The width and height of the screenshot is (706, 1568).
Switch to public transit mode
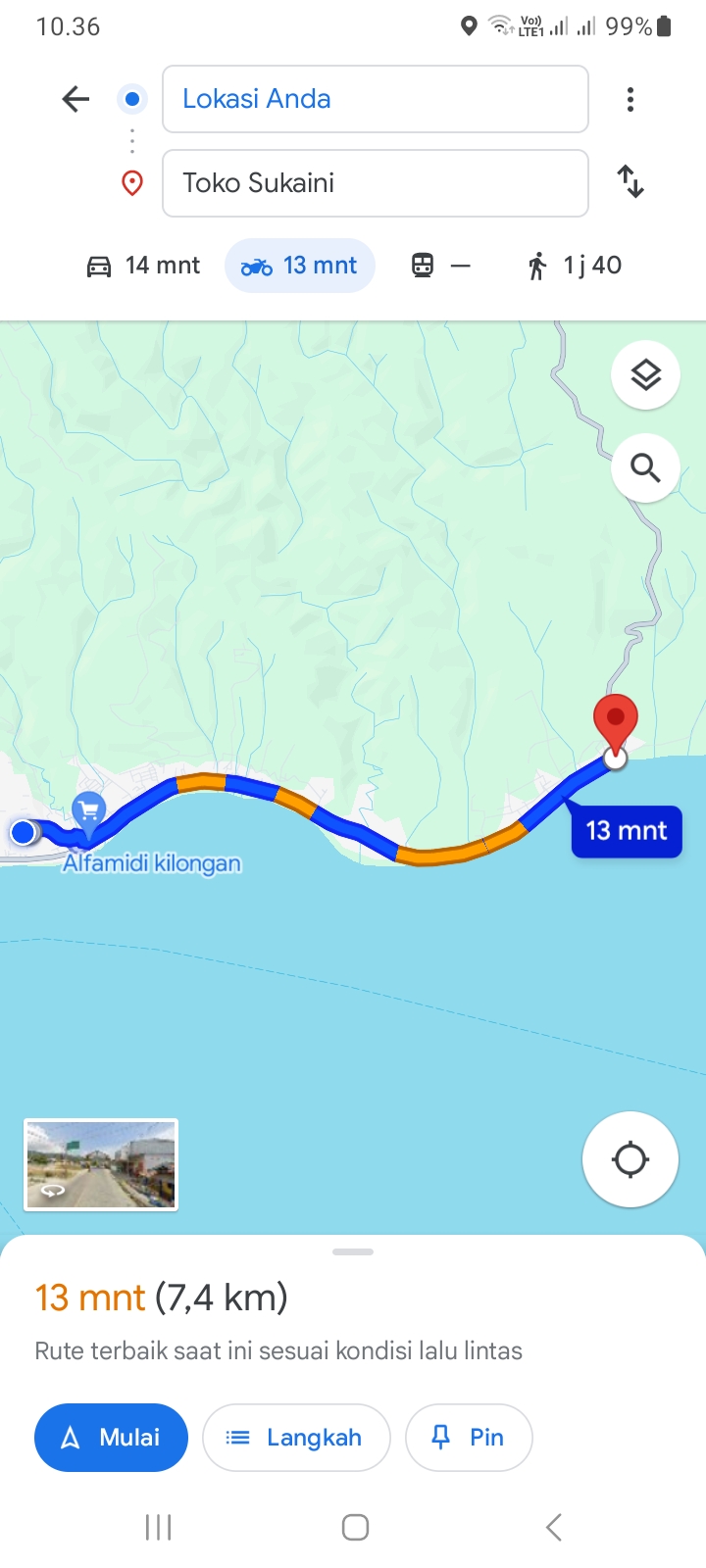point(440,266)
